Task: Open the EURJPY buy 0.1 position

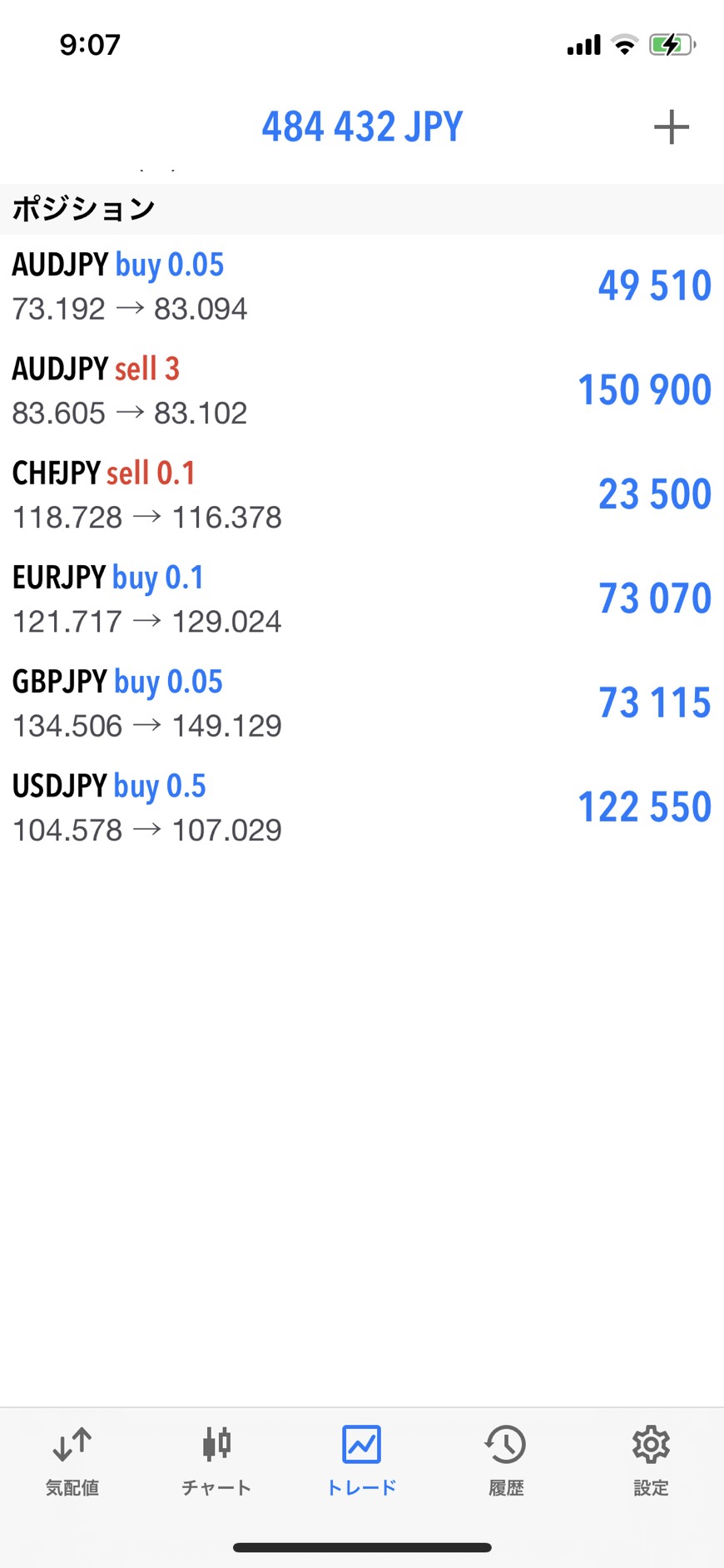Action: coord(361,598)
